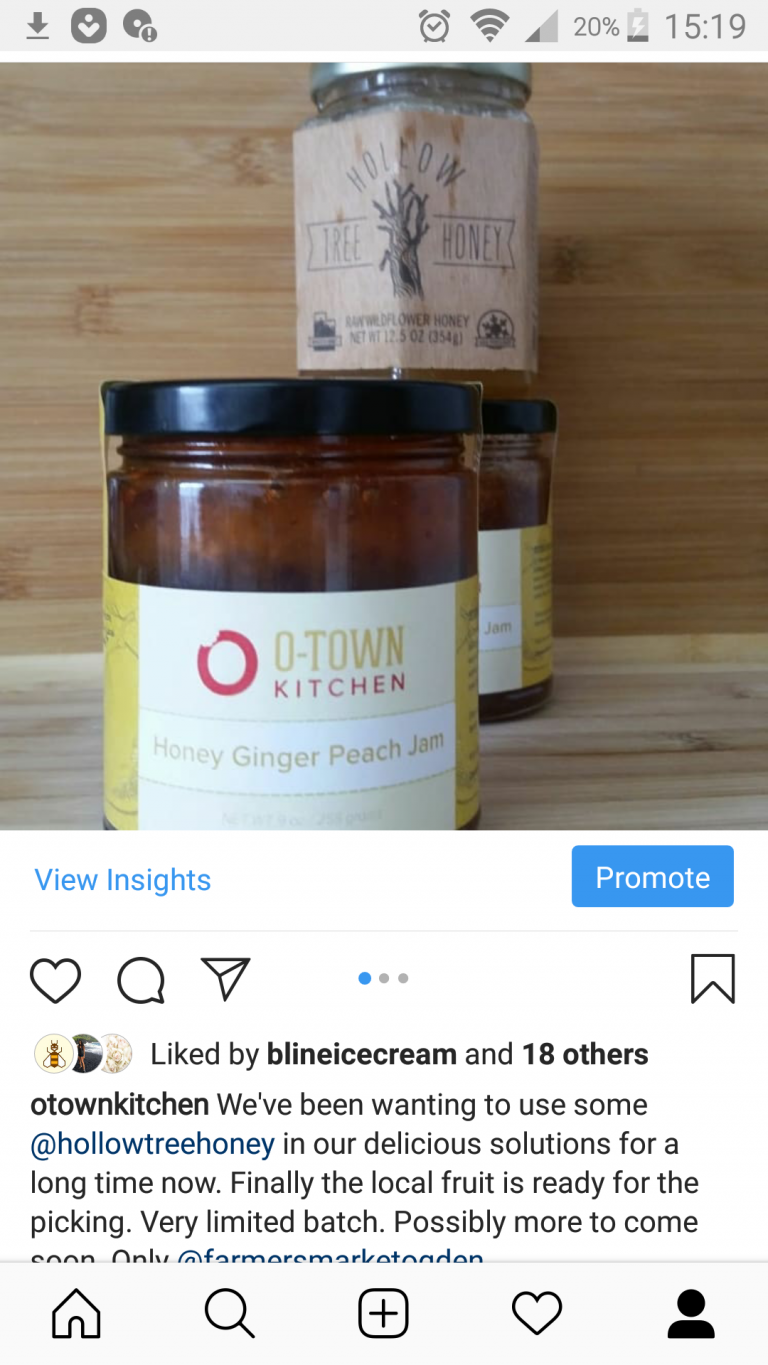The width and height of the screenshot is (768, 1365).
Task: Open View Insights for this post
Action: 123,879
